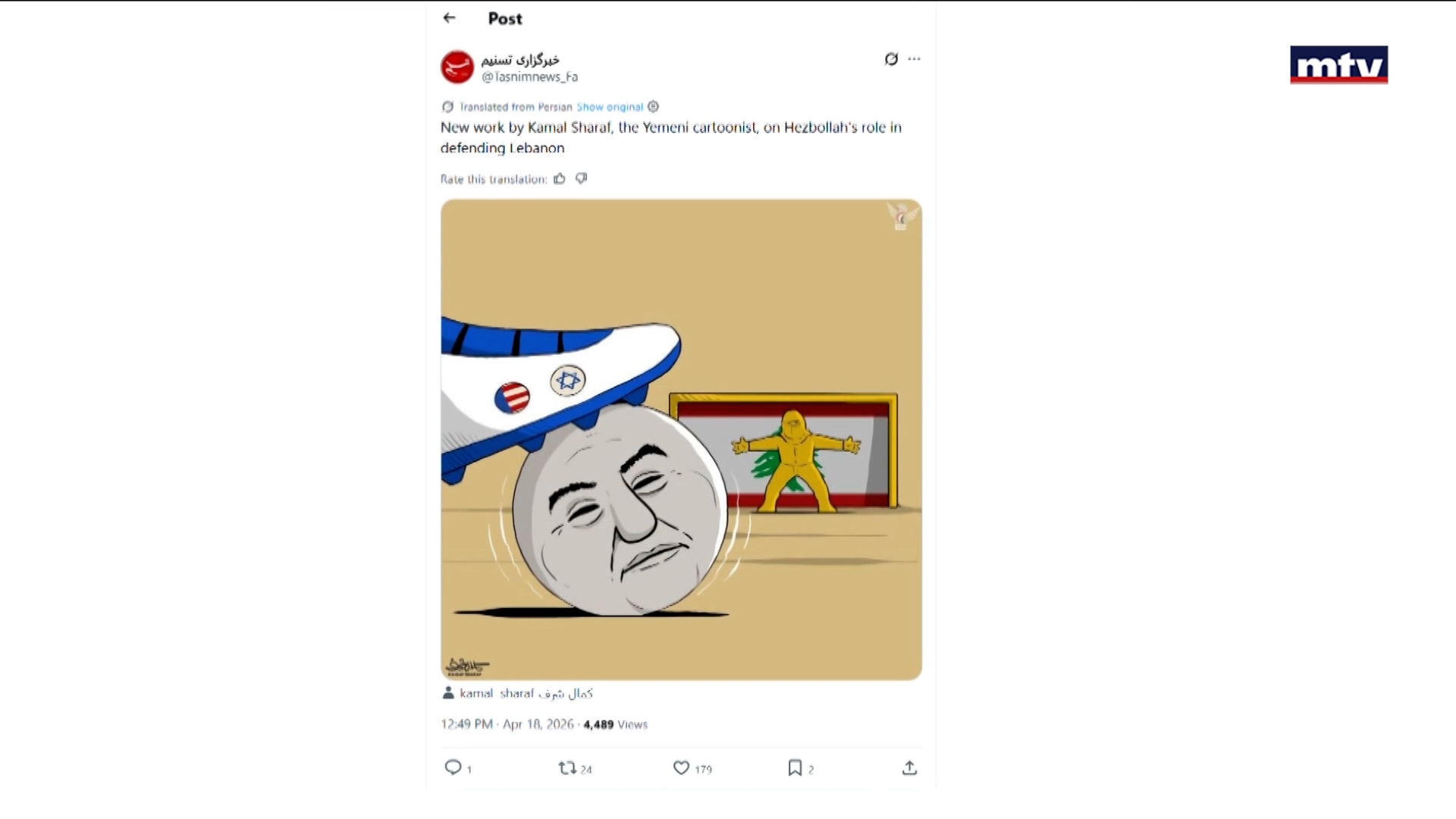Reply to this post
The height and width of the screenshot is (819, 1456).
pos(453,767)
